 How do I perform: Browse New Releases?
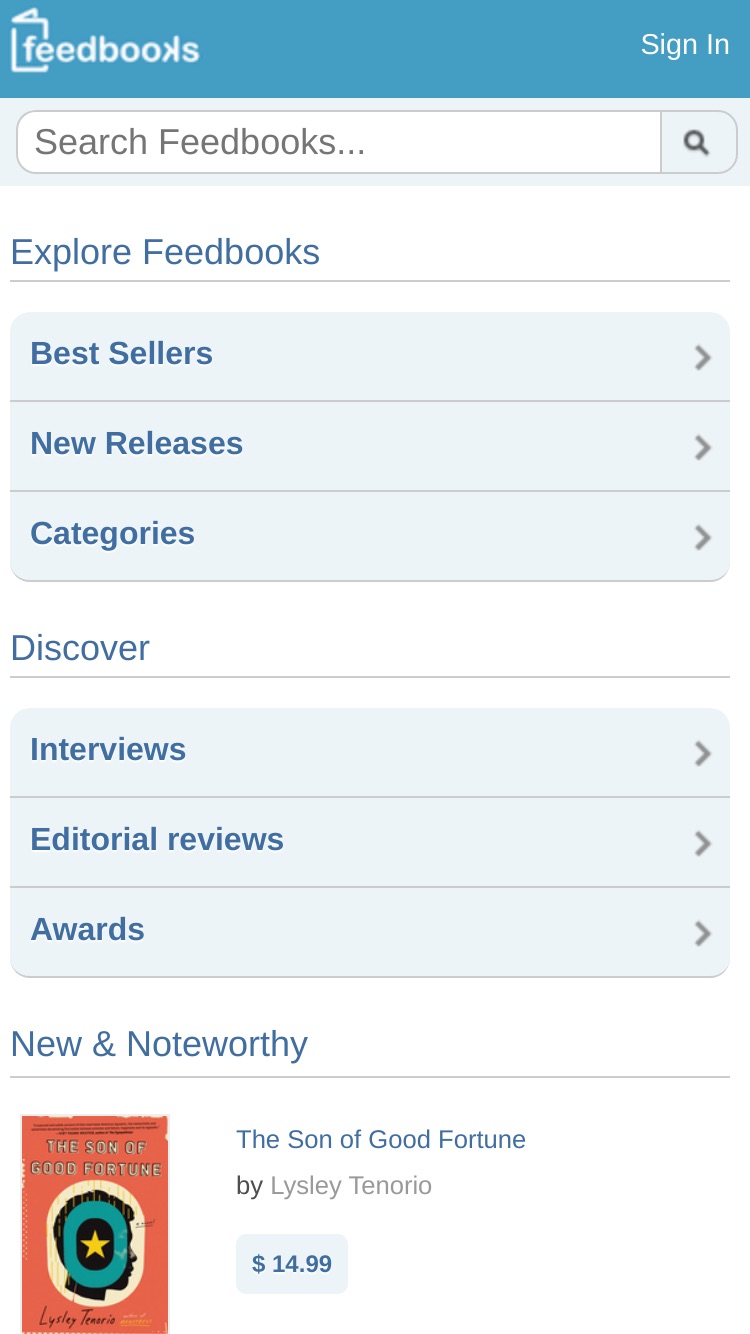coord(370,446)
